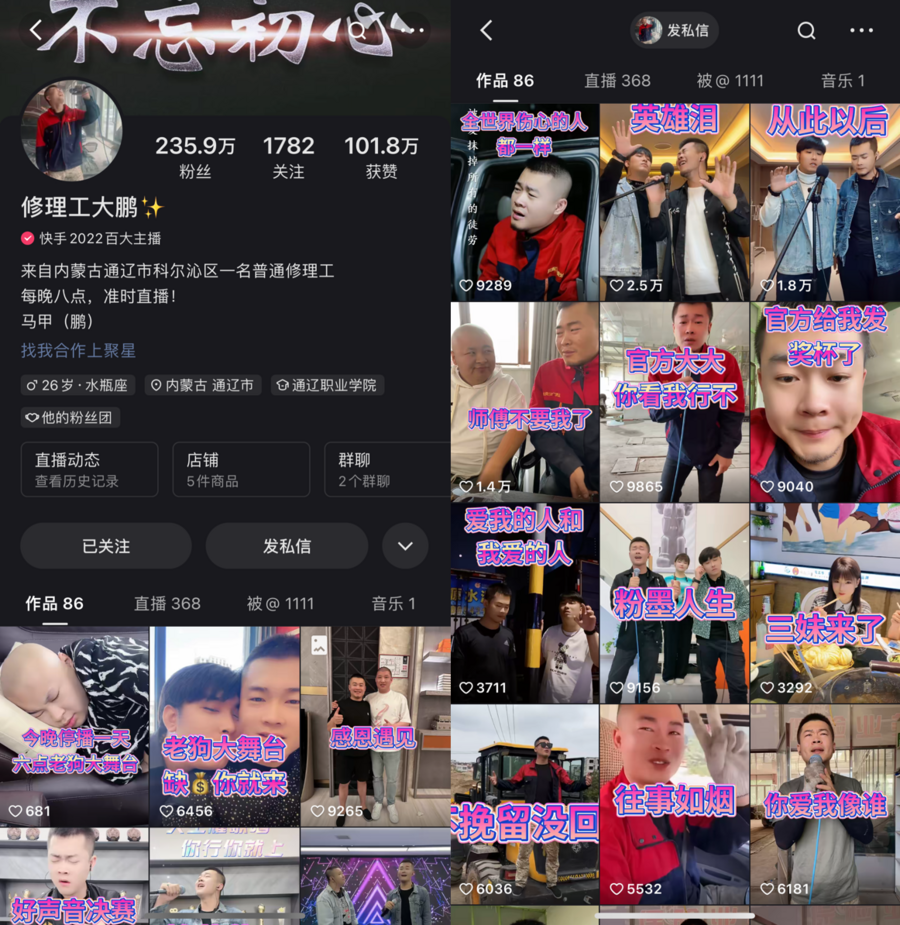Tap the 已关注 follow button

pos(106,546)
